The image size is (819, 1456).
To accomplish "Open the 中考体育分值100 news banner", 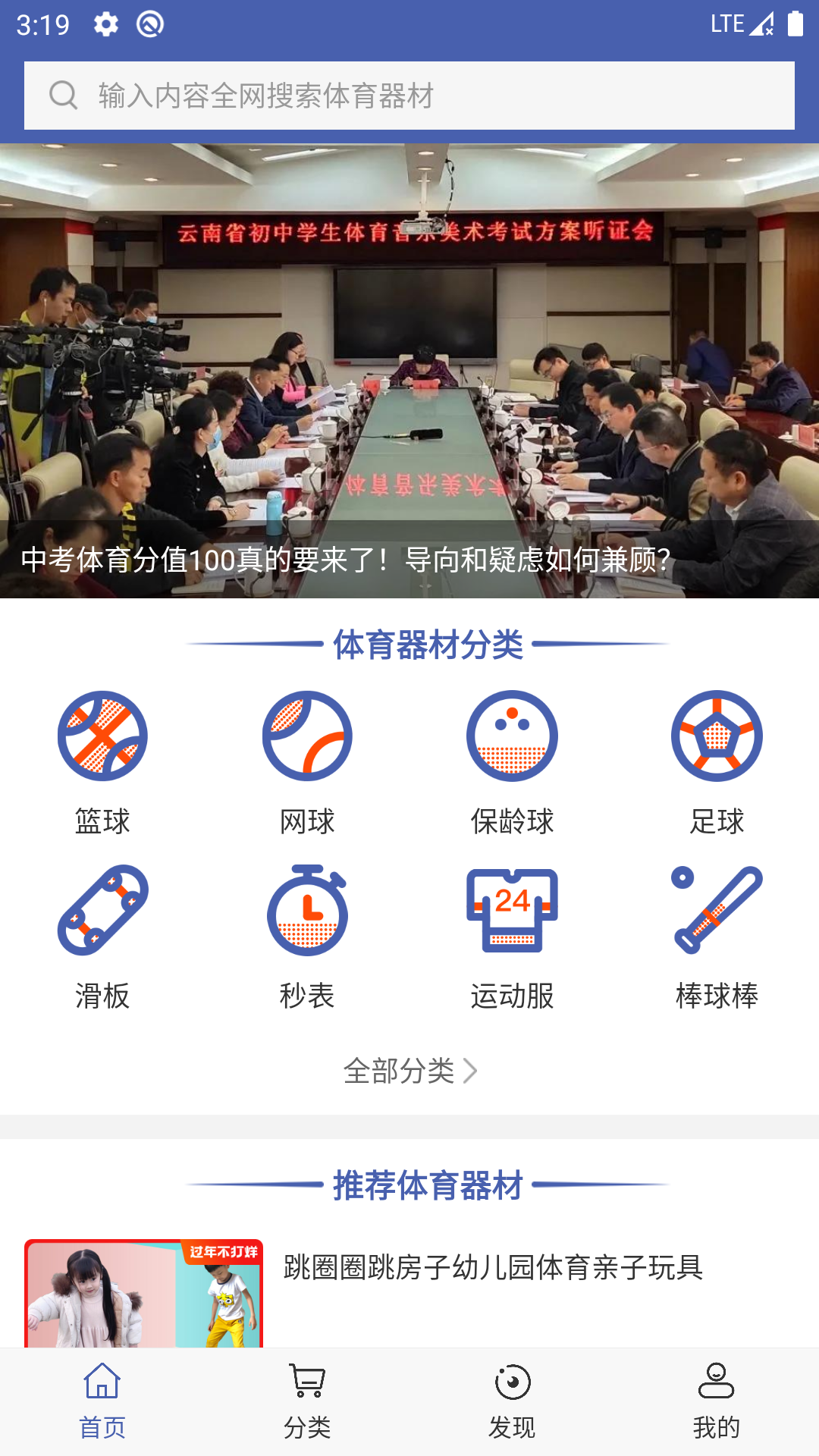I will point(409,372).
